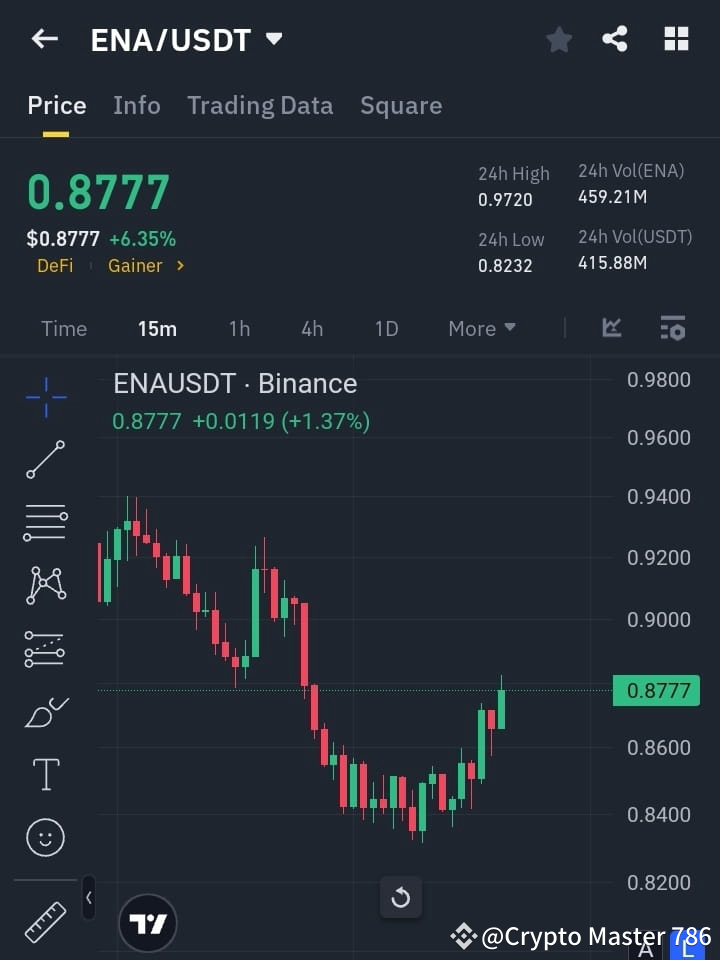Open the emoji sticker tool
Screen dimensions: 720x960
click(45, 837)
